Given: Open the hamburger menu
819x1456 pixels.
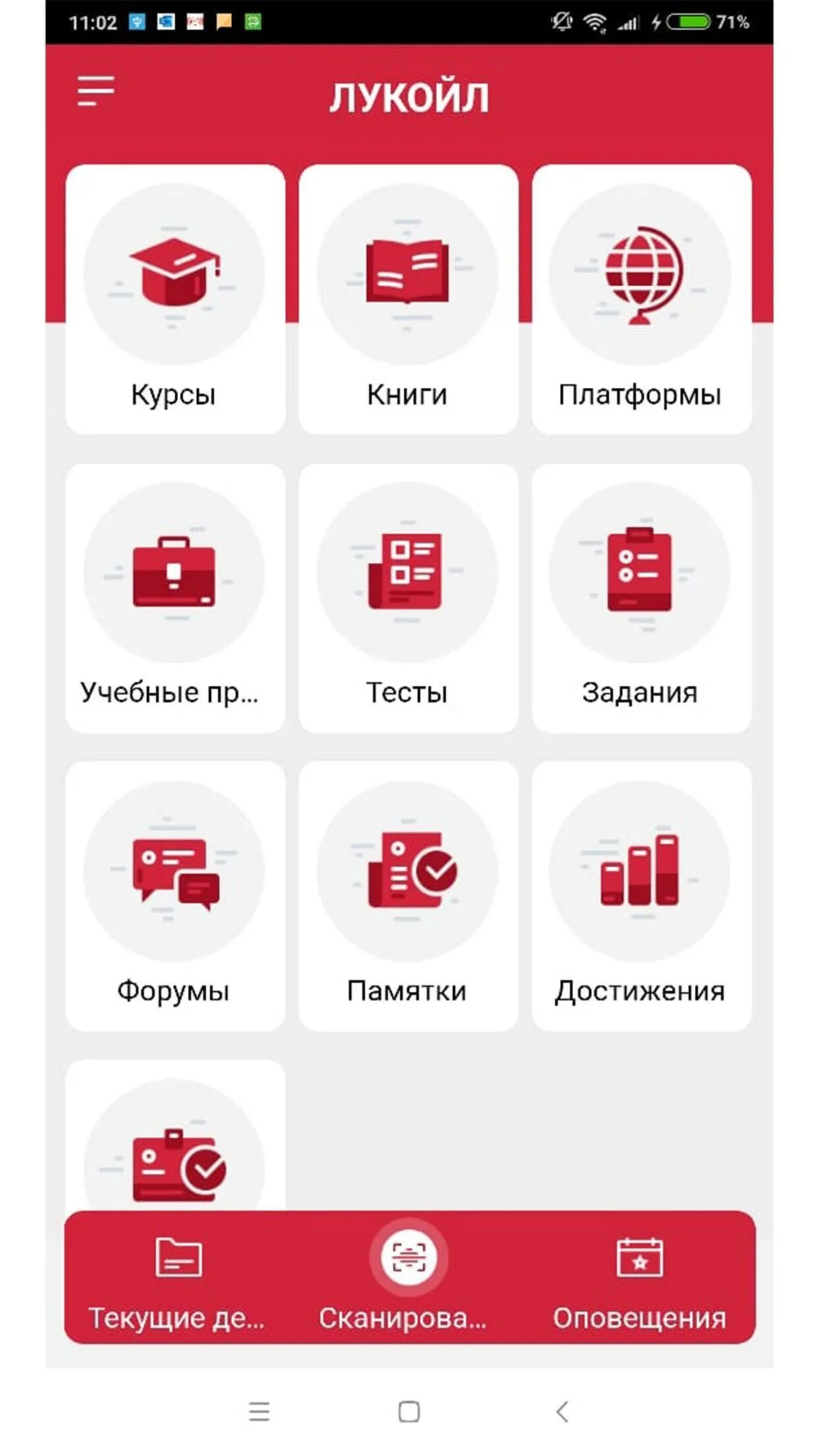Looking at the screenshot, I should click(x=96, y=91).
